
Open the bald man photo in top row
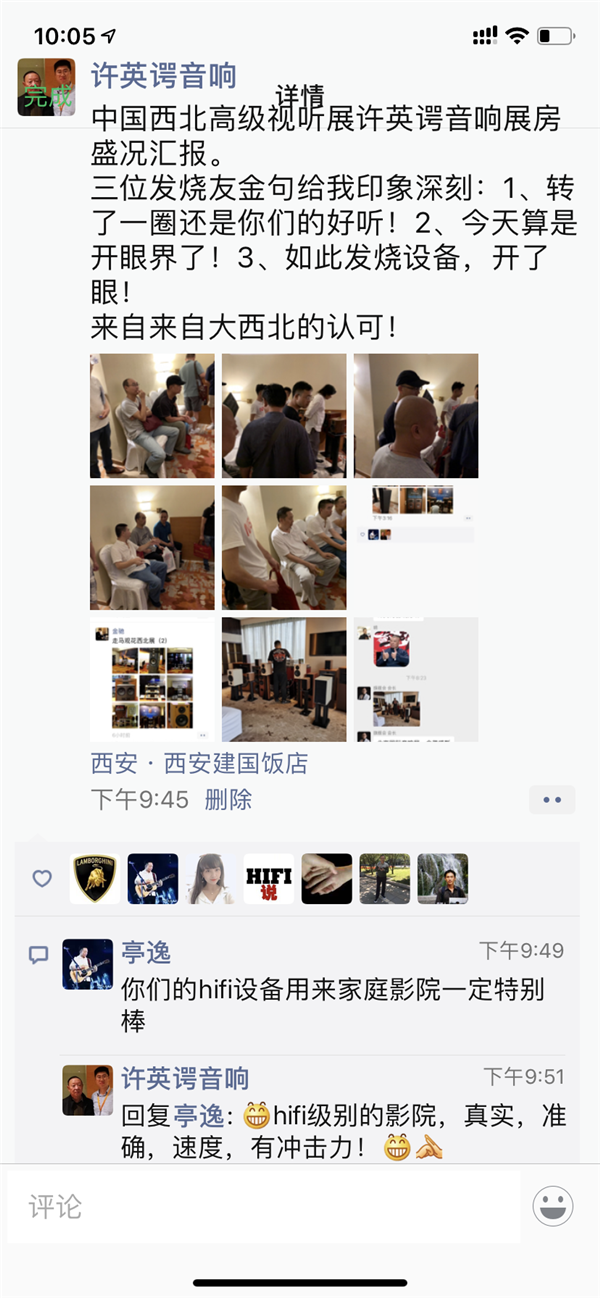415,415
